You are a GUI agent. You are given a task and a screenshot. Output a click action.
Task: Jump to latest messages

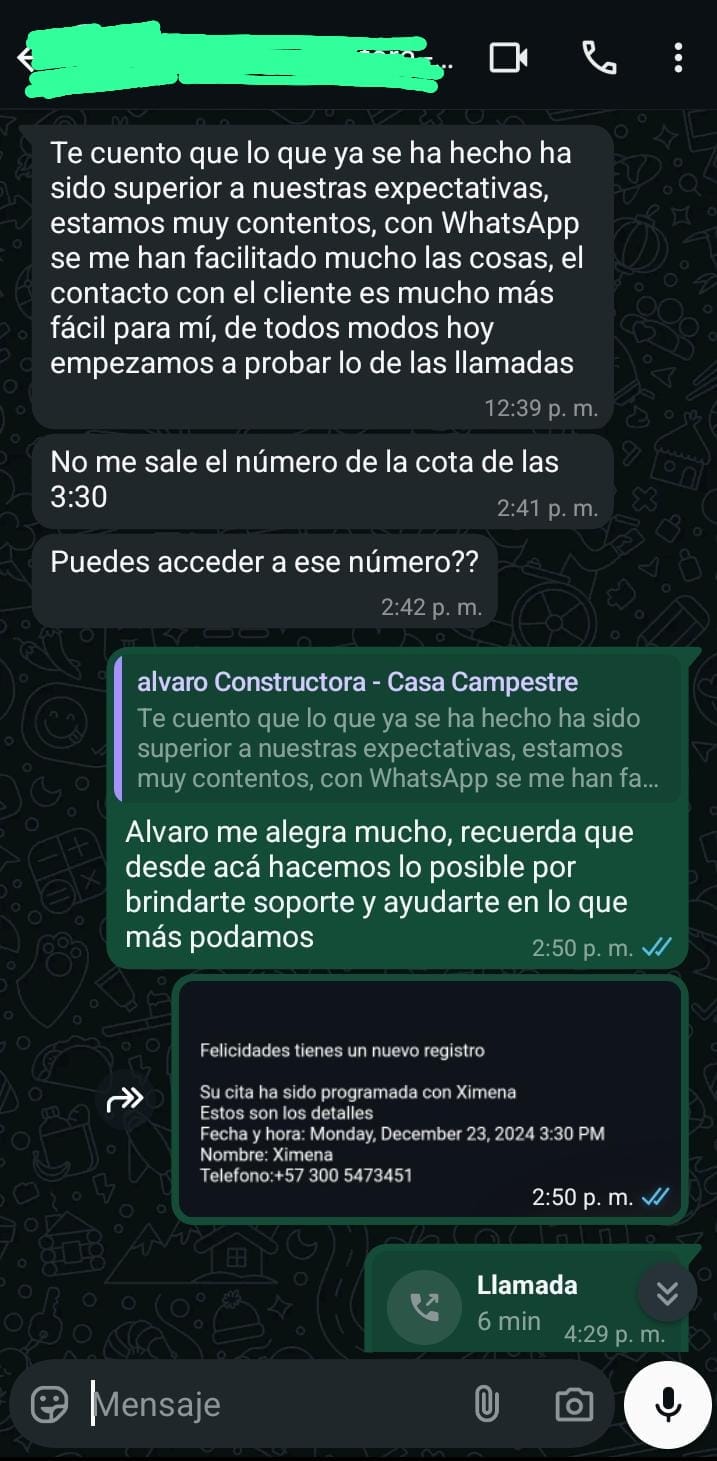[x=667, y=1293]
